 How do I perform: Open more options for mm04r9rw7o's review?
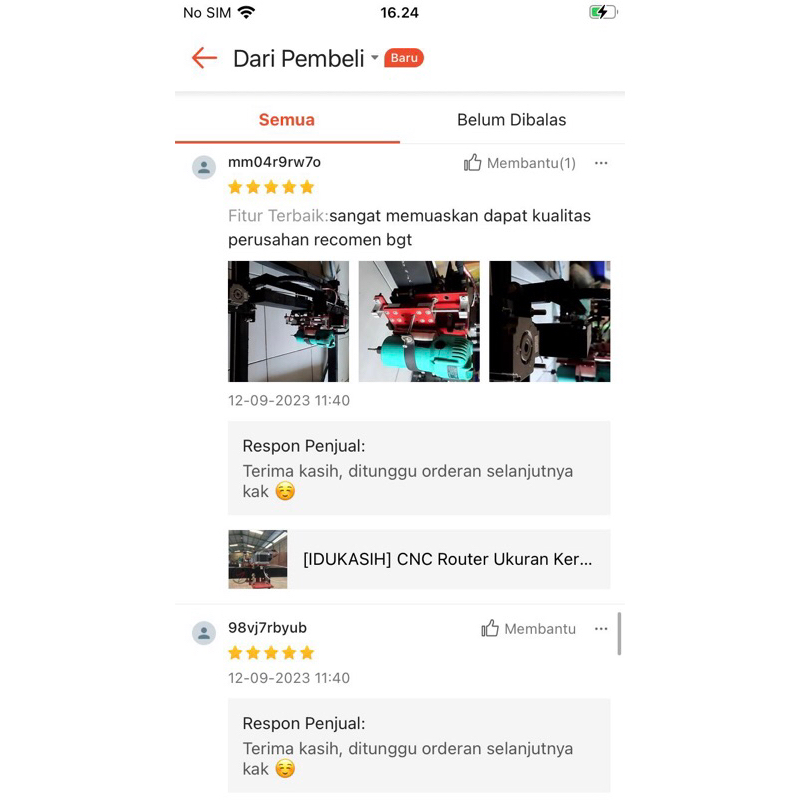601,163
